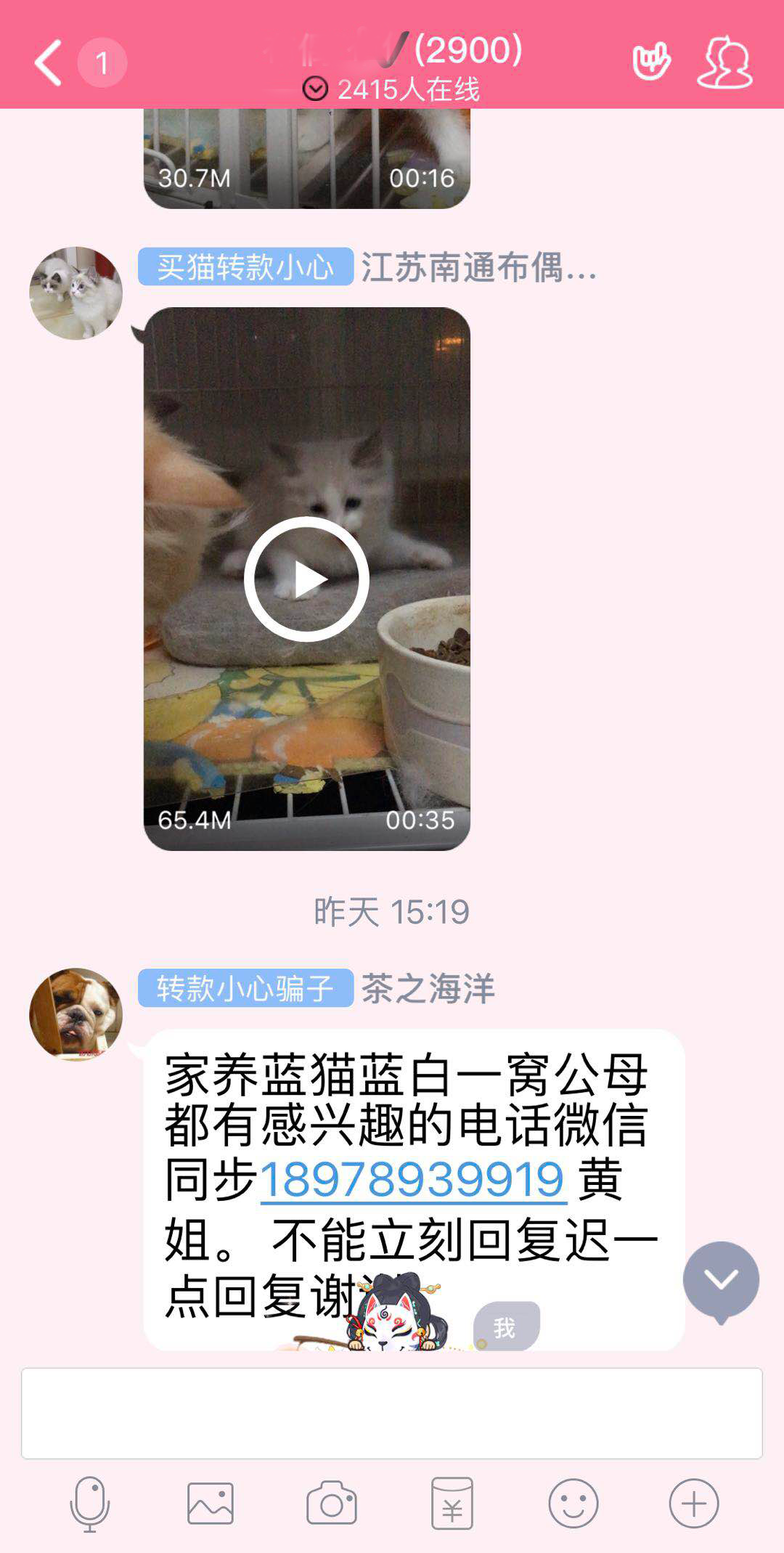
Task: Record a voice message with microphone
Action: [x=89, y=1504]
